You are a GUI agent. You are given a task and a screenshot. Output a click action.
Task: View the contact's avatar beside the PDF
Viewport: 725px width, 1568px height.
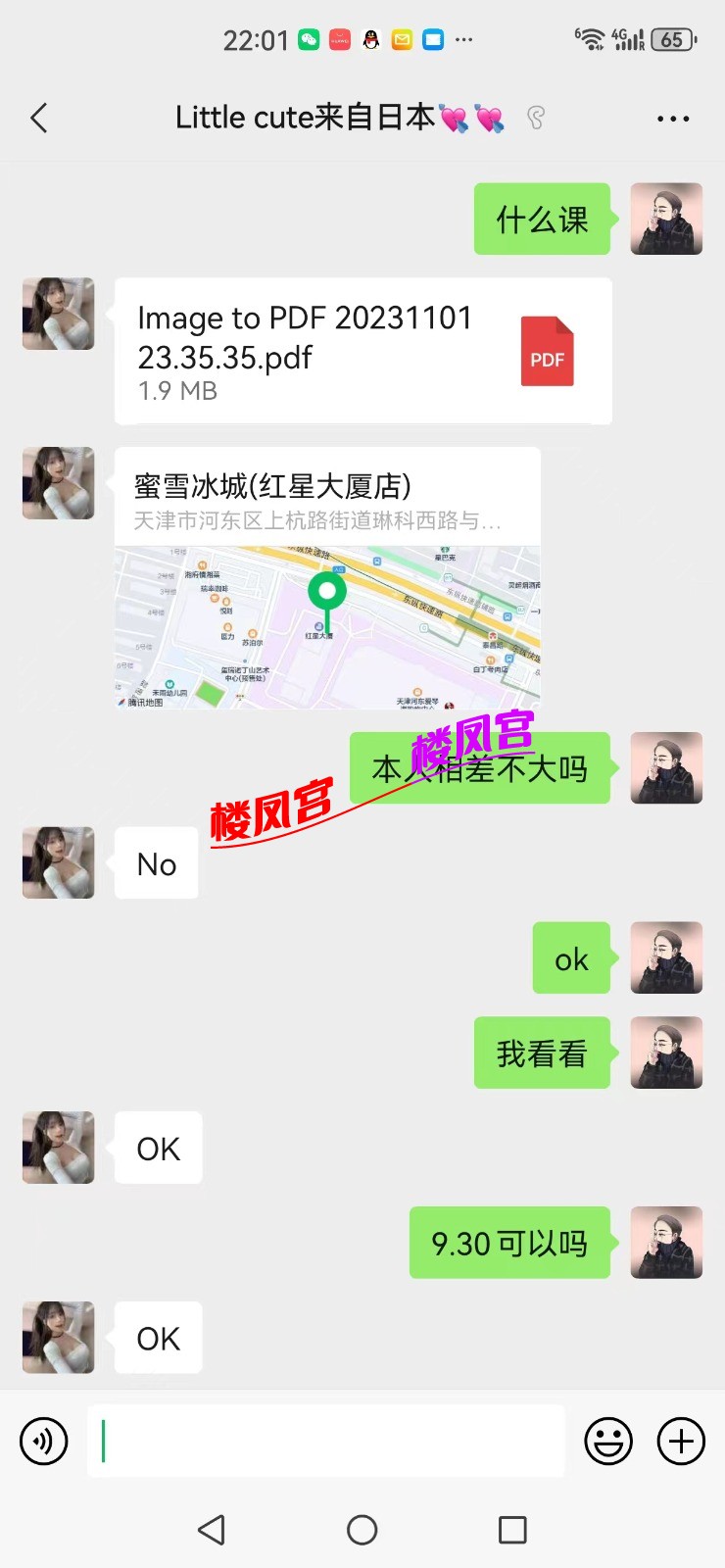click(x=59, y=314)
